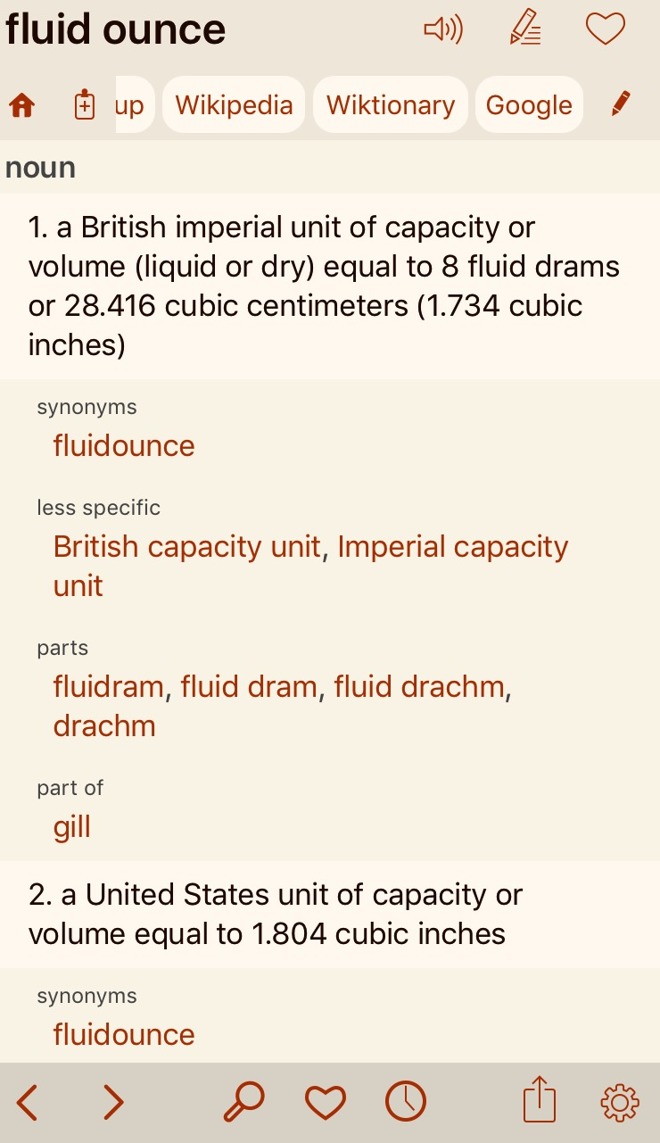The image size is (660, 1143).
Task: Open the Imperial capacity unit entry
Action: (452, 547)
